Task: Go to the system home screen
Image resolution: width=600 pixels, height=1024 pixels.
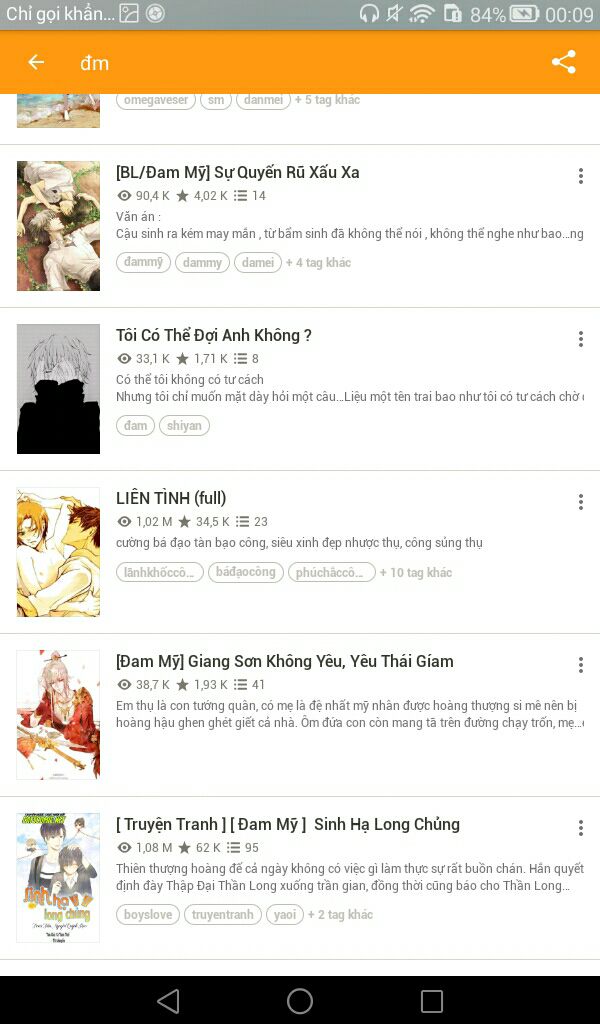Action: click(300, 1000)
